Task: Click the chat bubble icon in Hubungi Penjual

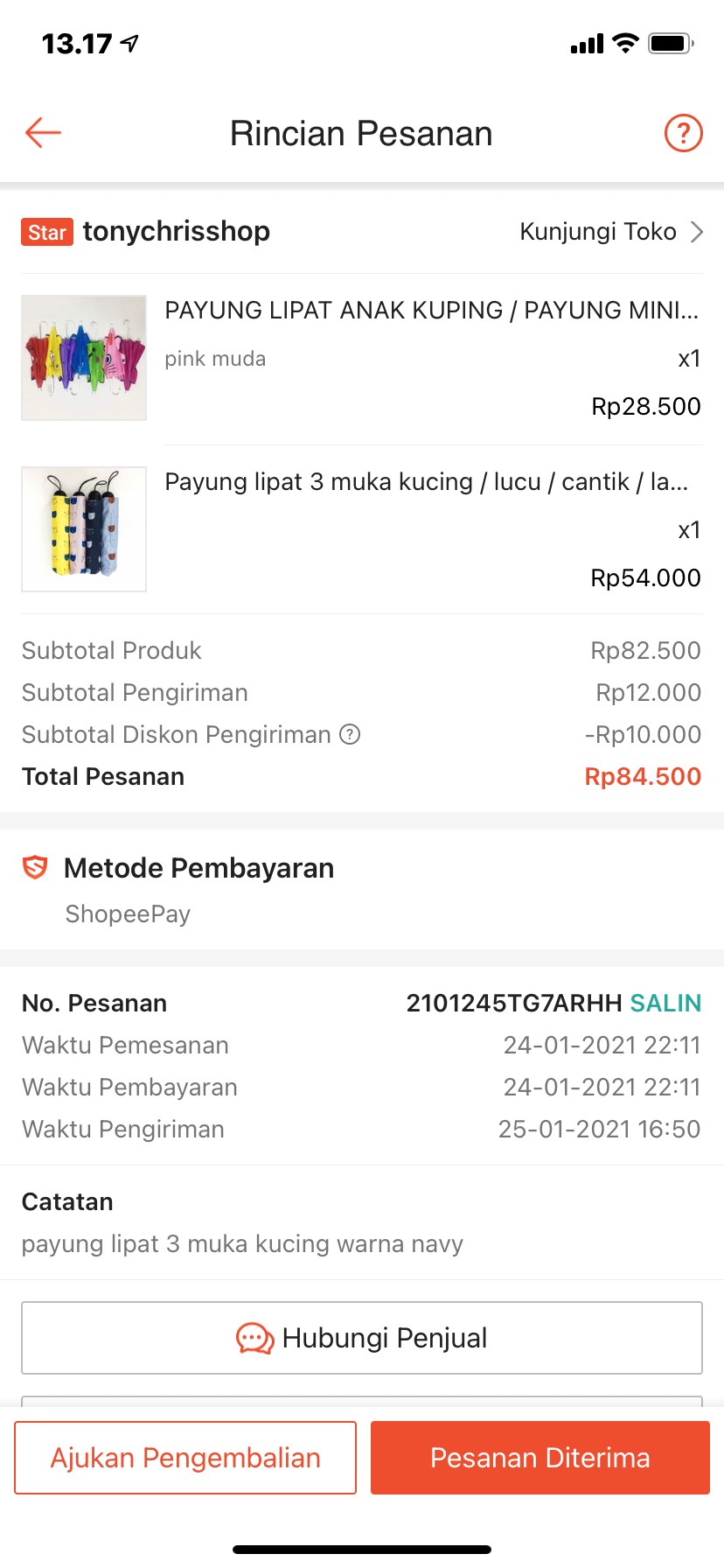Action: (x=254, y=1337)
